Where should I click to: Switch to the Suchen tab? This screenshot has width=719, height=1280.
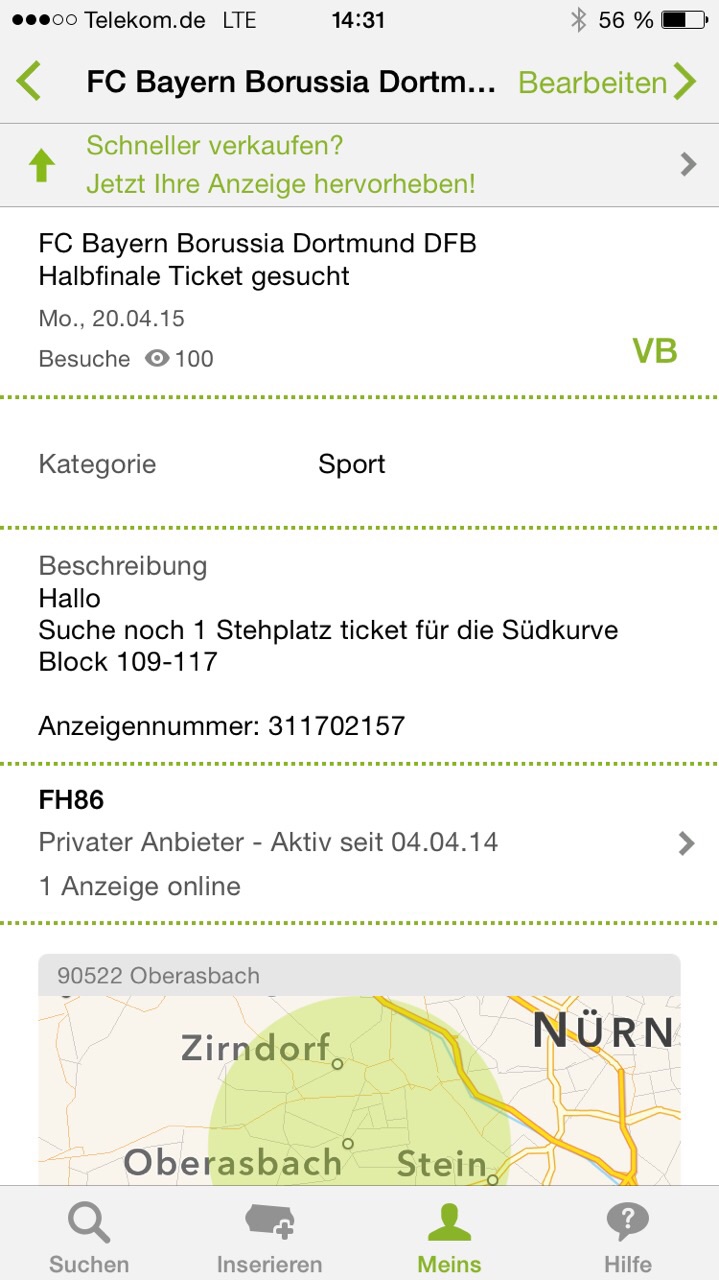coord(89,1234)
